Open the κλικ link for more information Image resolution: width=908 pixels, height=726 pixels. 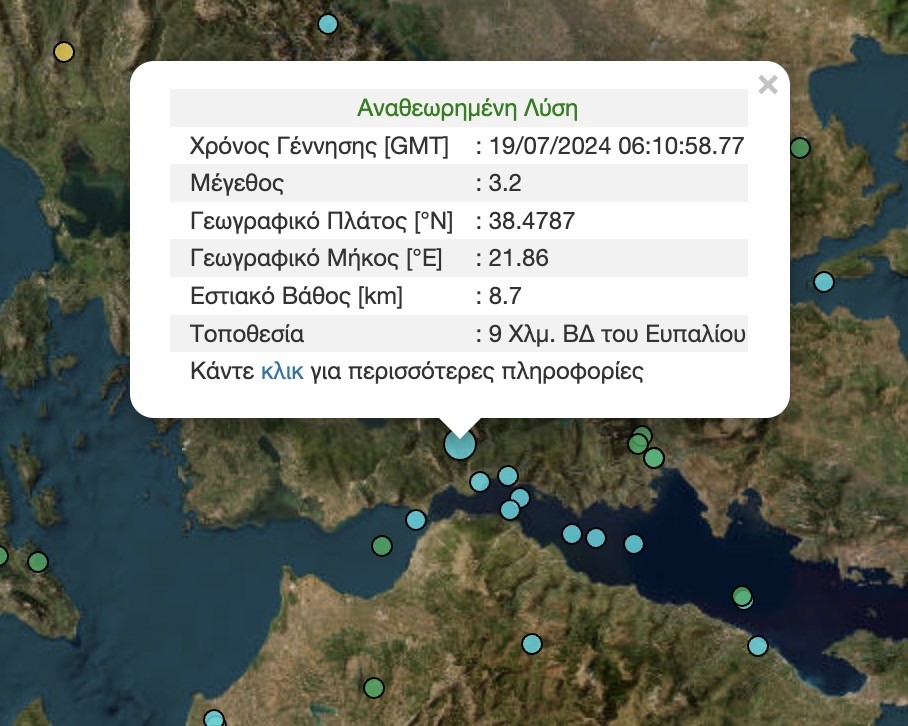(281, 372)
